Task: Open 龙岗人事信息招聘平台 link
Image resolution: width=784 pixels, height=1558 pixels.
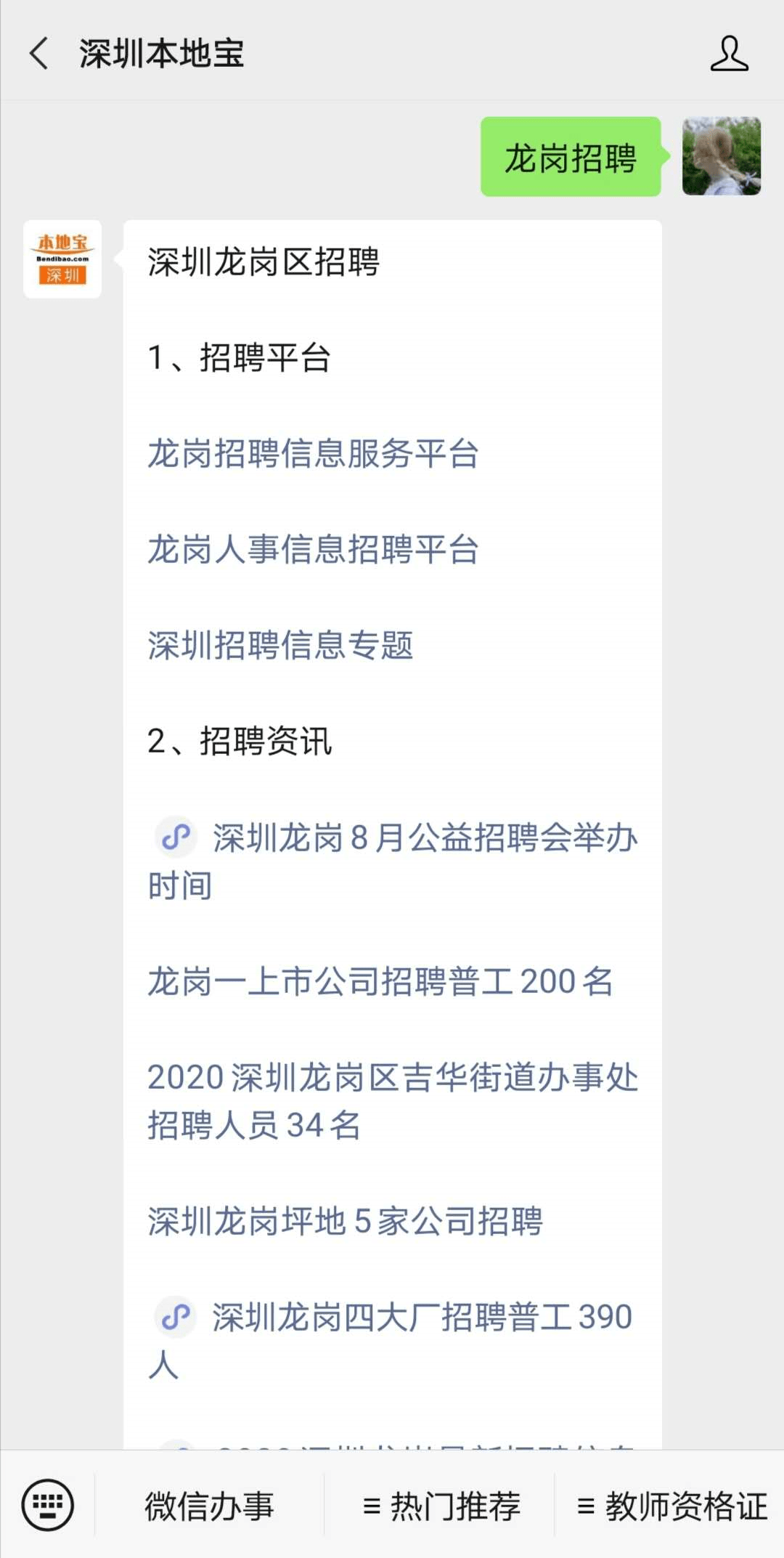Action: (313, 550)
